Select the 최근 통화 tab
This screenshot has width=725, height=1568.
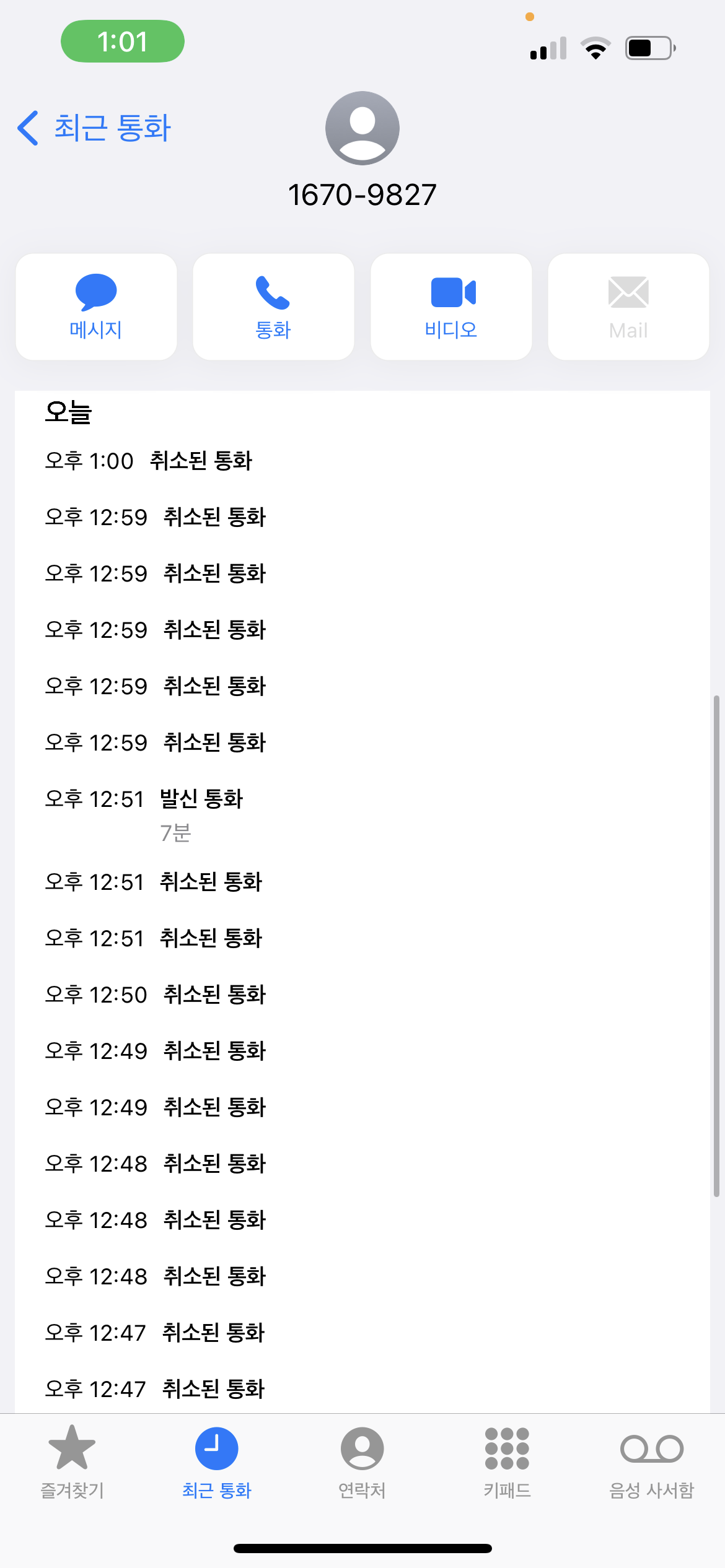pyautogui.click(x=217, y=1462)
